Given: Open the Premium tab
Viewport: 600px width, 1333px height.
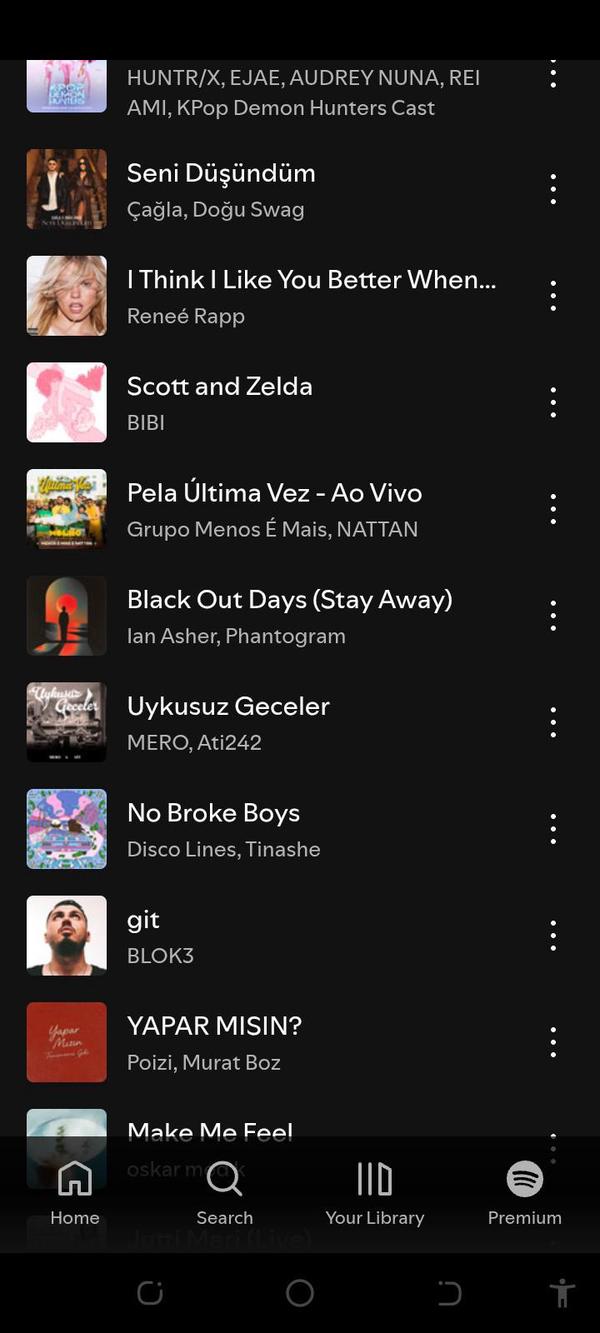Looking at the screenshot, I should 525,1193.
